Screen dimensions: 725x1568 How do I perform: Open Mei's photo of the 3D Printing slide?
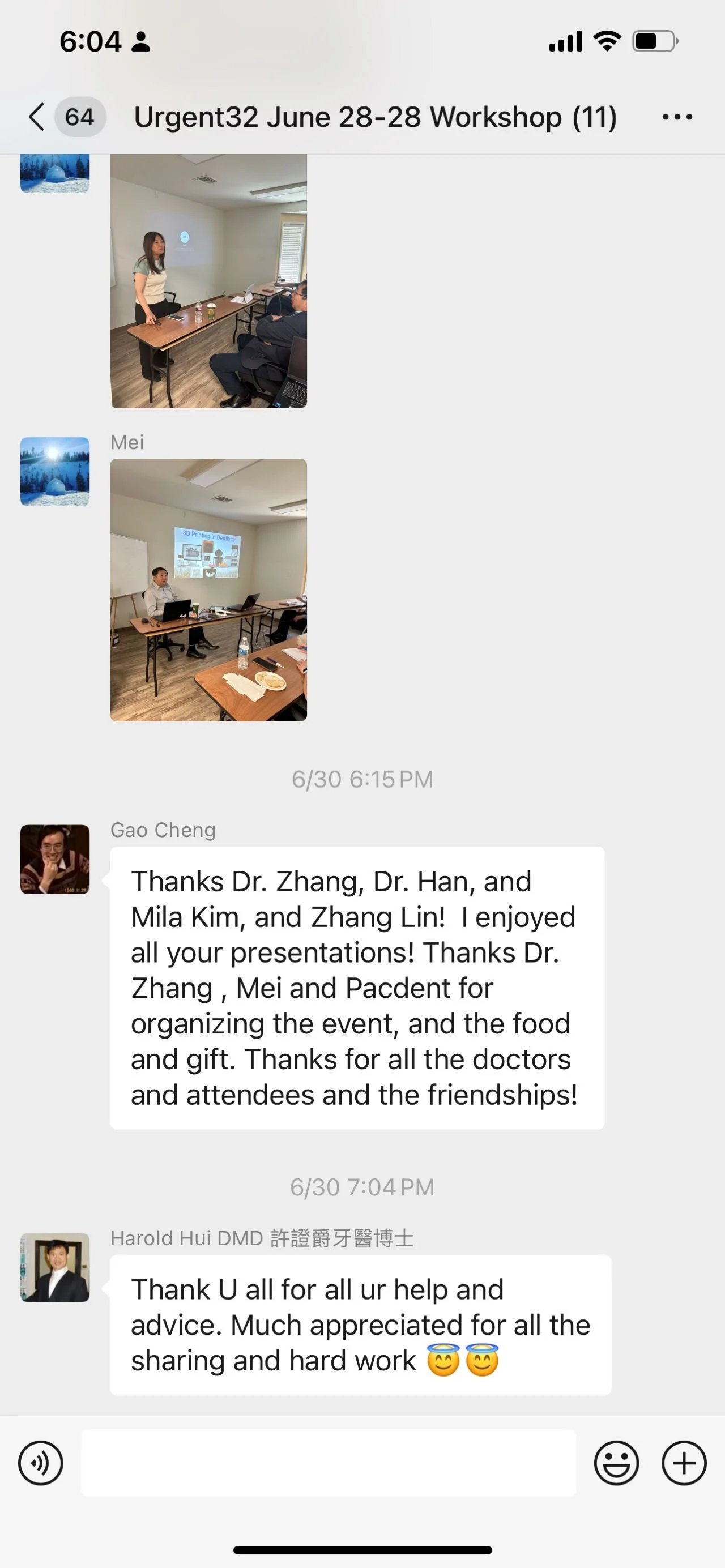point(208,590)
